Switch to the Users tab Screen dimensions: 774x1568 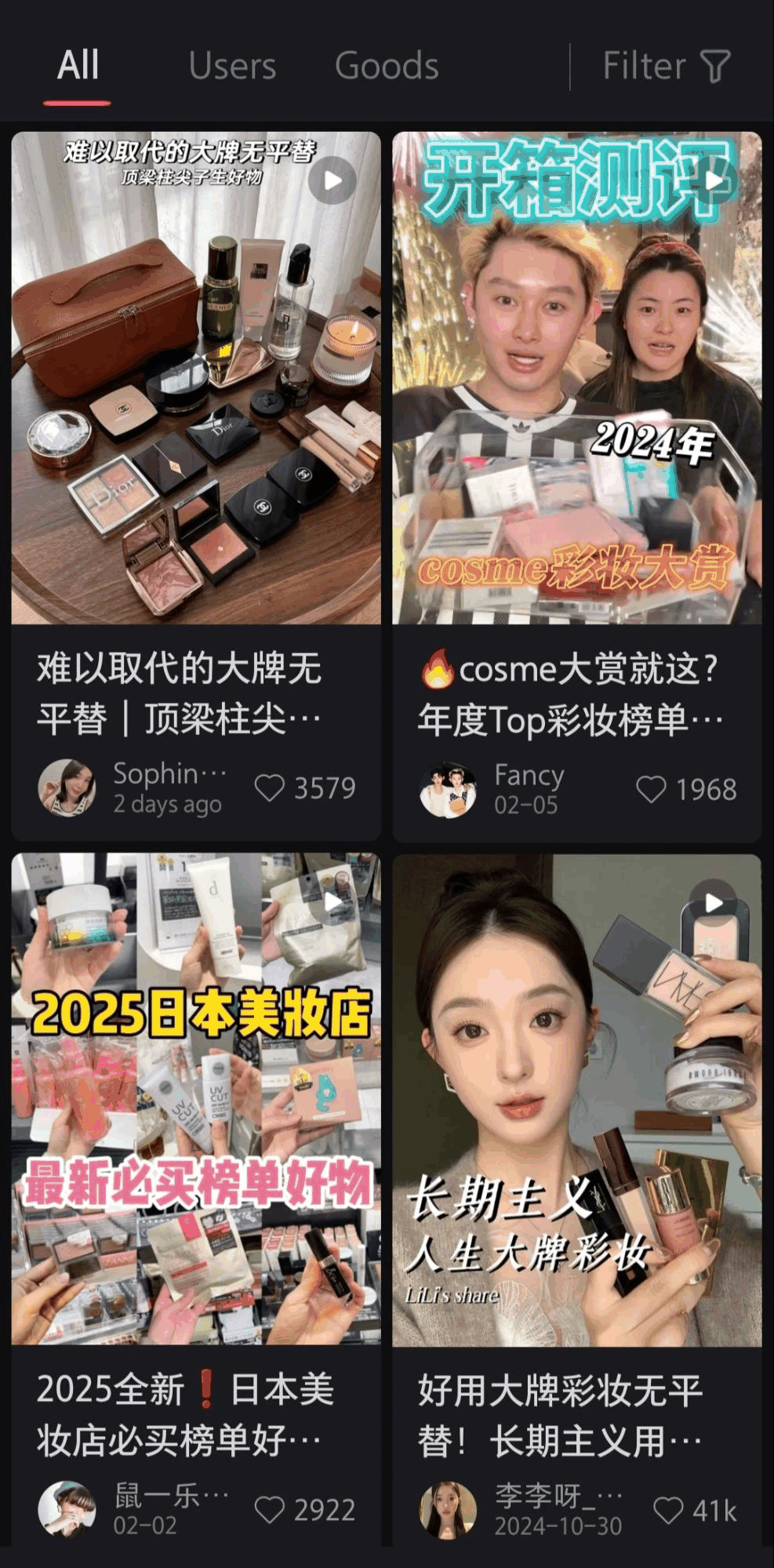tap(232, 66)
